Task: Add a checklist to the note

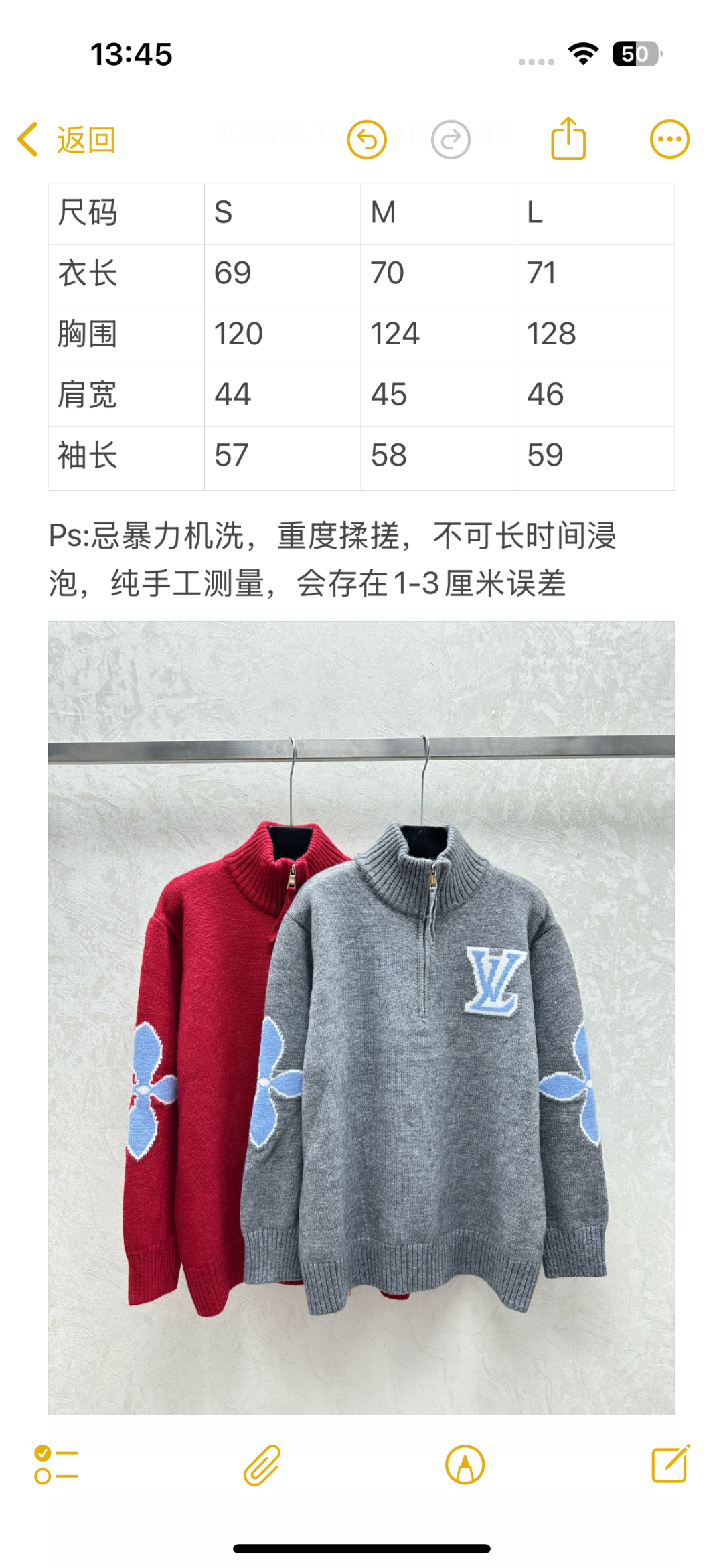Action: tap(56, 1464)
